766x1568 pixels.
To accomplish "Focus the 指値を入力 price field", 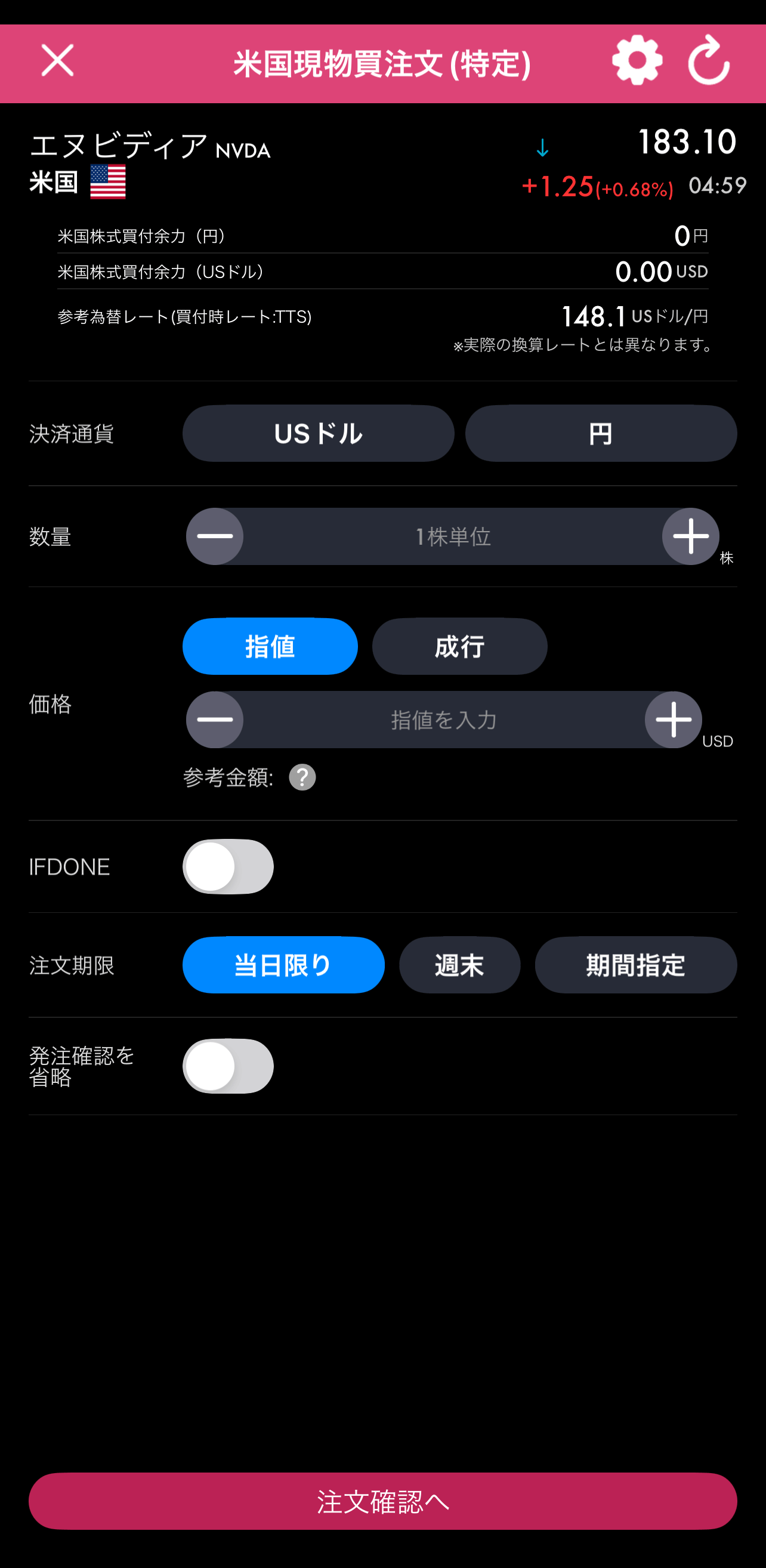I will [443, 720].
